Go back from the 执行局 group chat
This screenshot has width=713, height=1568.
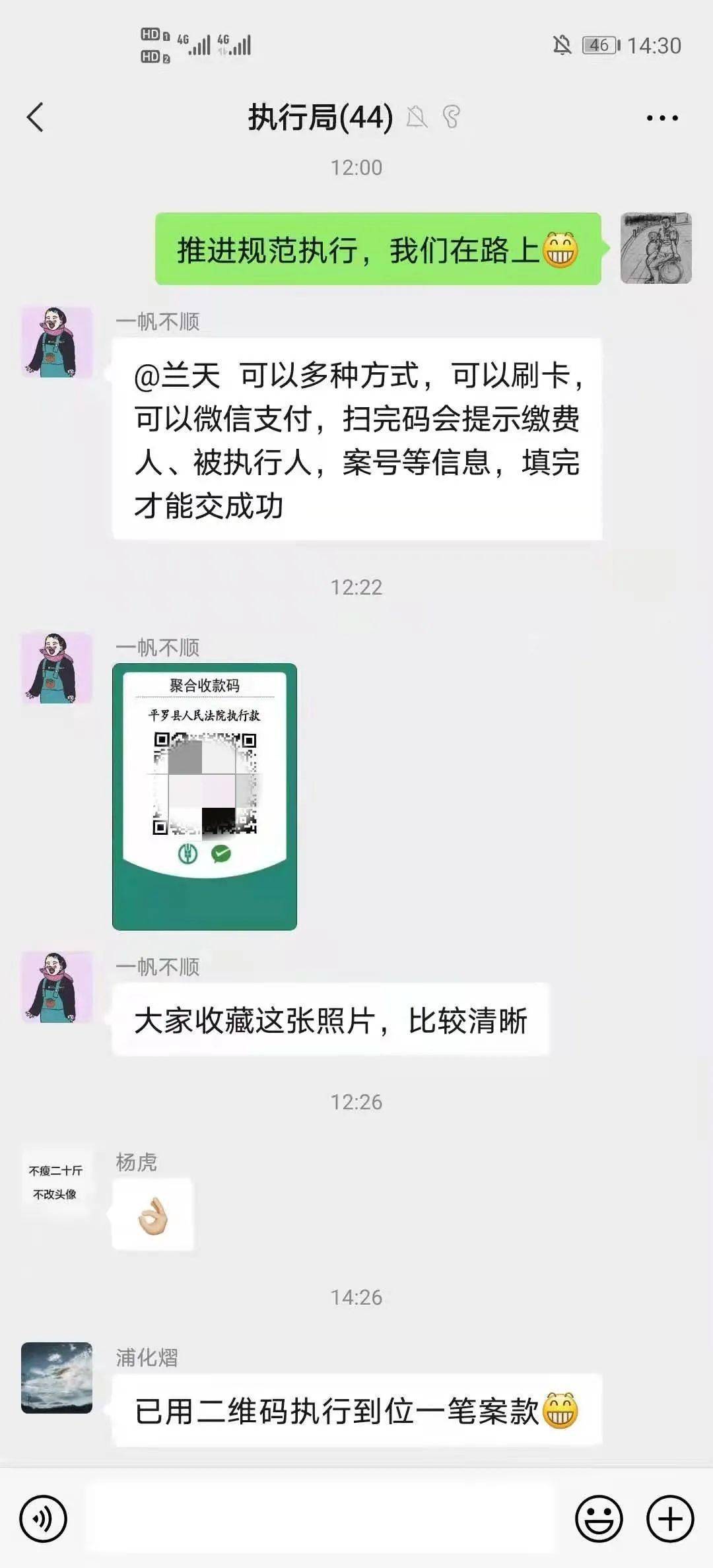click(36, 118)
